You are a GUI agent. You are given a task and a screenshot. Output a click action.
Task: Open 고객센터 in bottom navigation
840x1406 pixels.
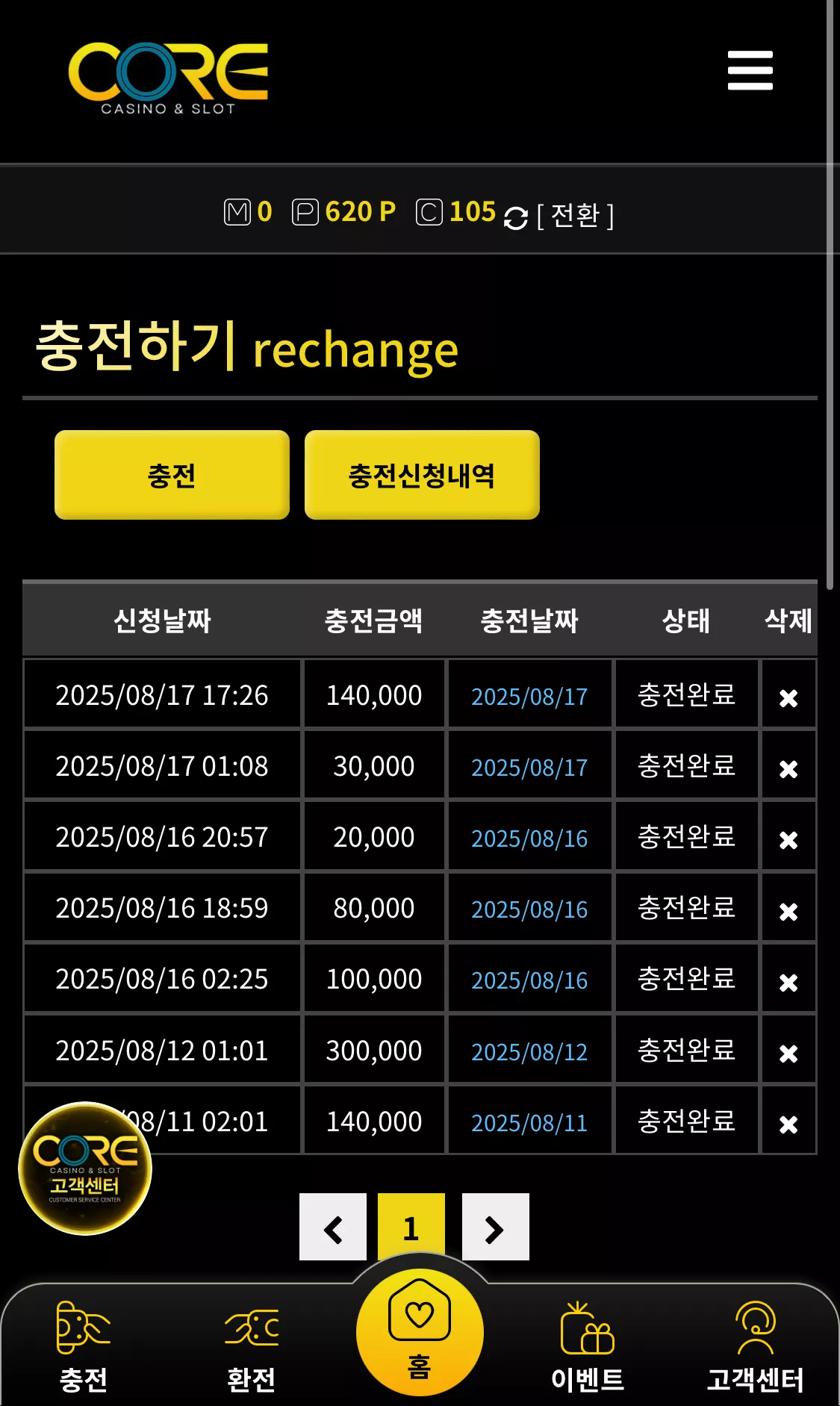[756, 1348]
